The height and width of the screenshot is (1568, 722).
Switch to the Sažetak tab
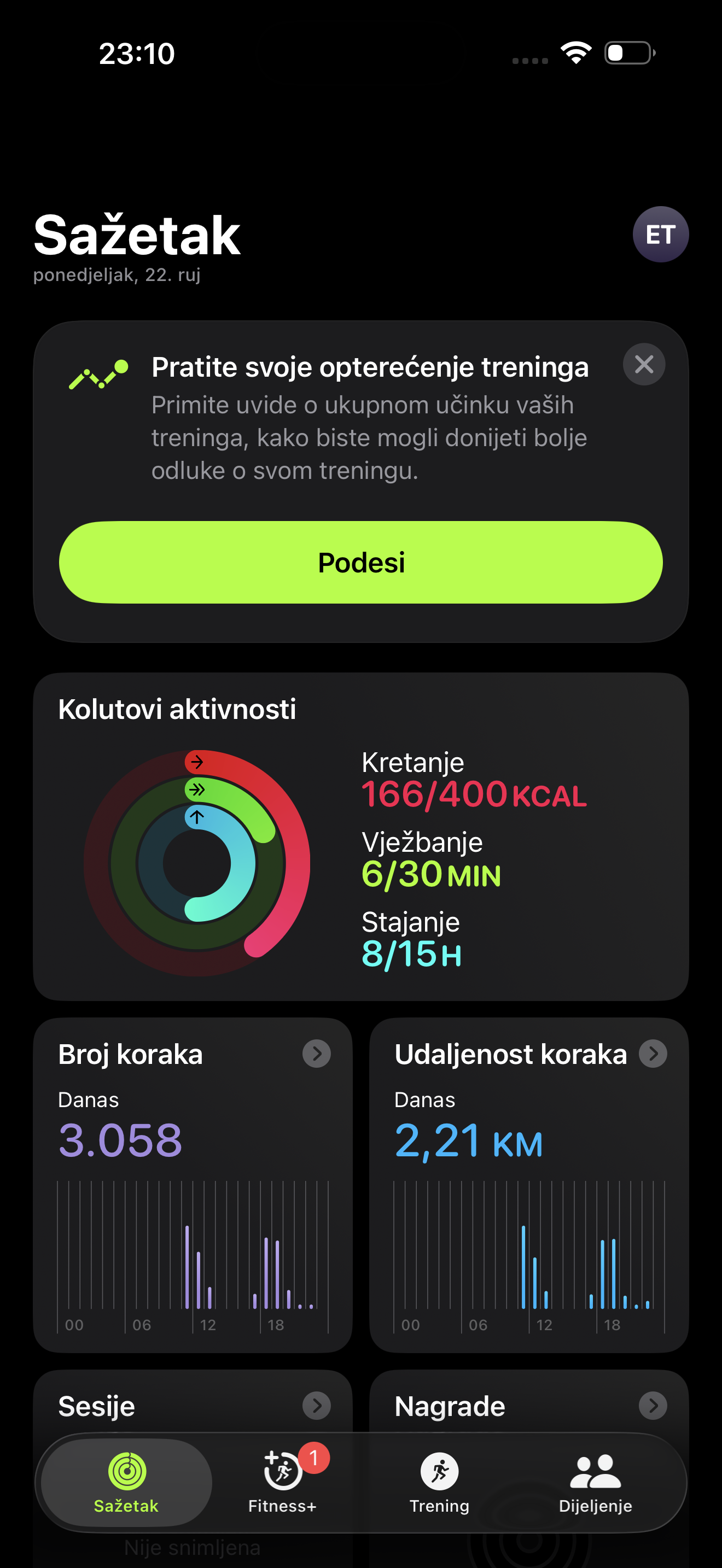127,1483
